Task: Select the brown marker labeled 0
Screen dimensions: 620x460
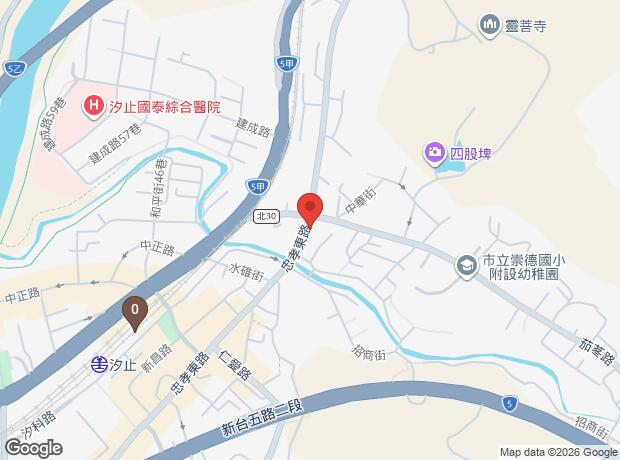Action: click(x=135, y=314)
